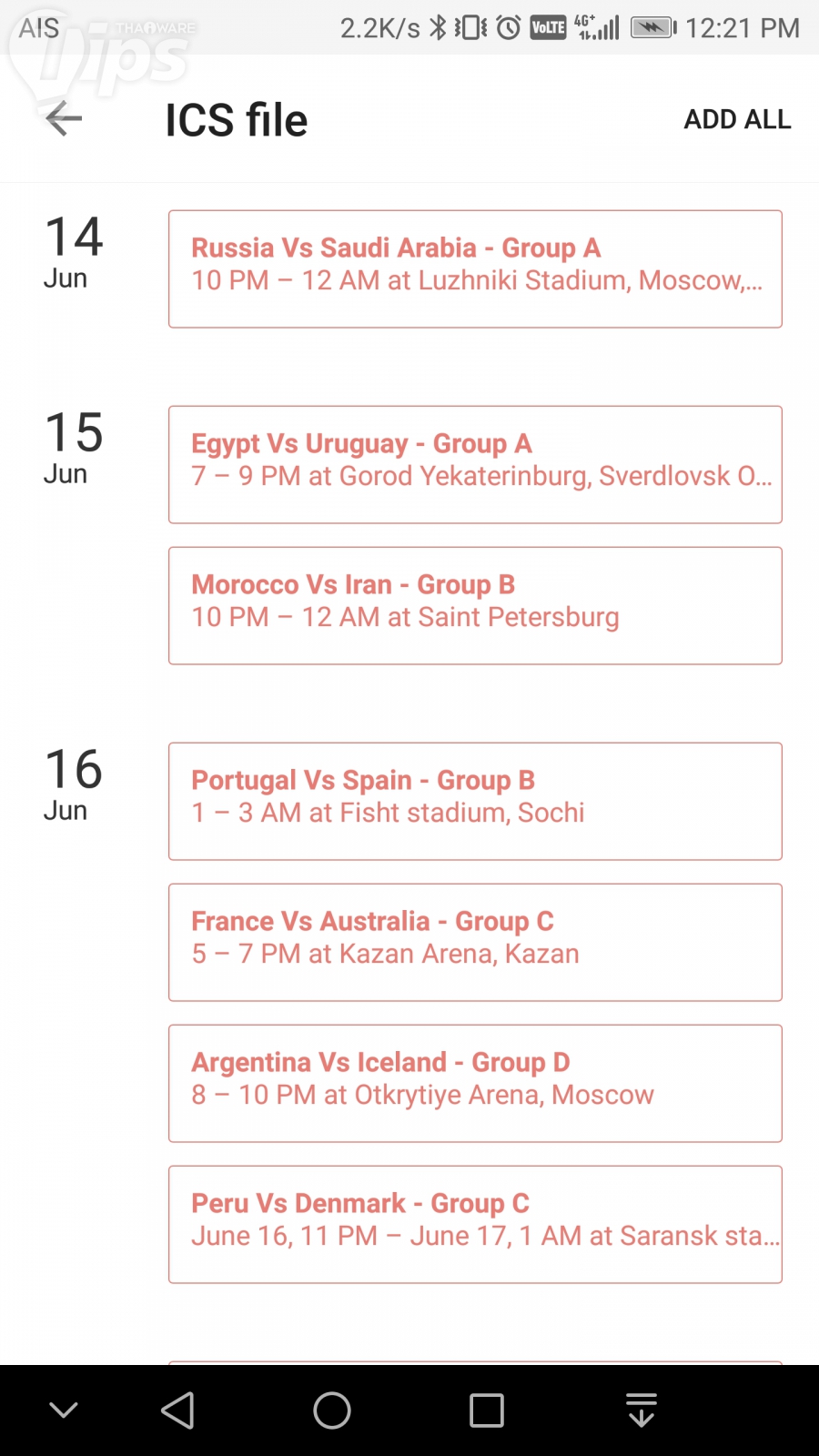View the Portugal Vs Spain event

475,802
